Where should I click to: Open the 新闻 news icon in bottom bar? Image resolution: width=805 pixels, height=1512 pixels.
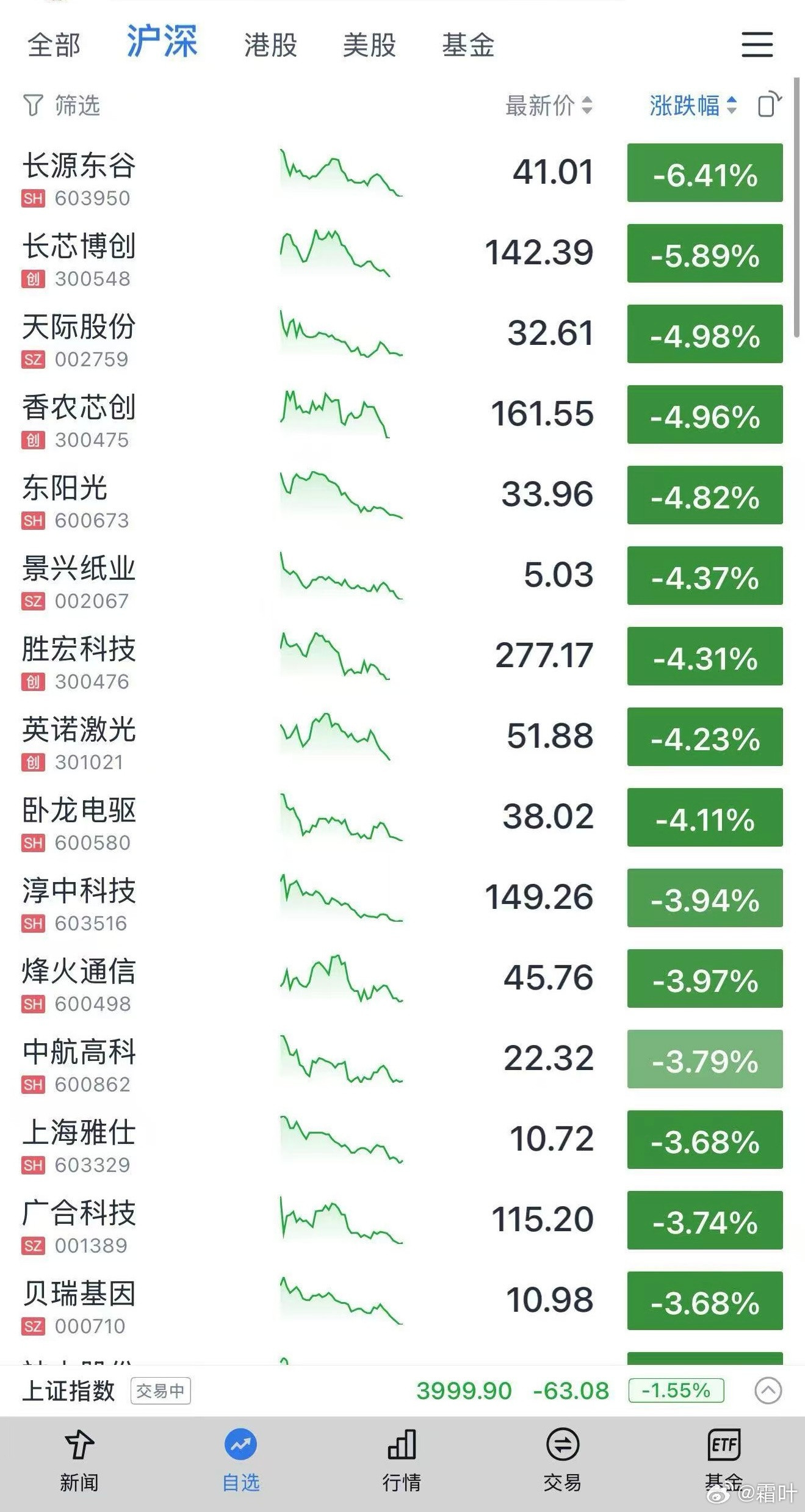pos(80,1464)
